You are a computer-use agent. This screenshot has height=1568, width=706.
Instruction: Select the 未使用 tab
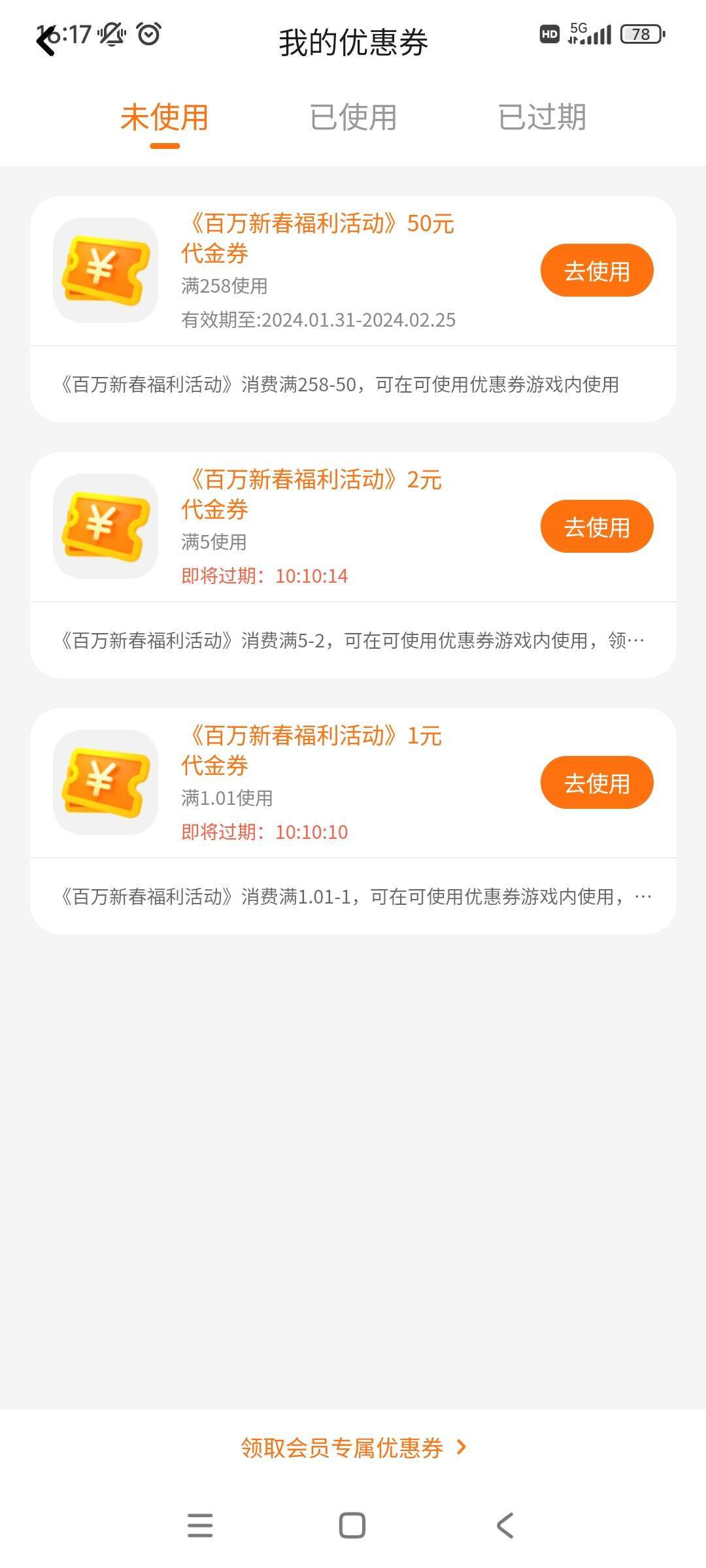(165, 118)
